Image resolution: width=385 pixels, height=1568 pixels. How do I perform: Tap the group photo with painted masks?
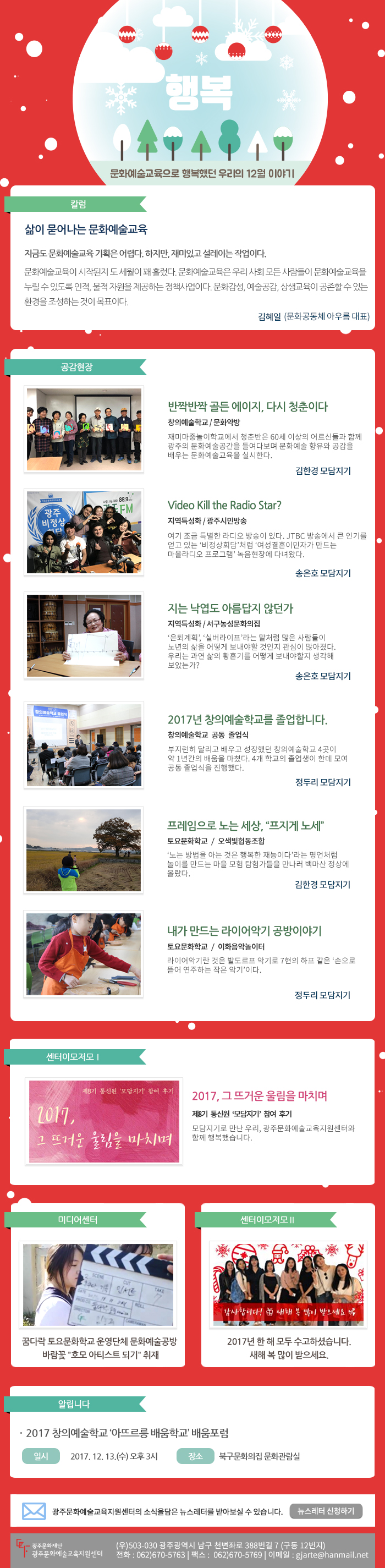84,429
